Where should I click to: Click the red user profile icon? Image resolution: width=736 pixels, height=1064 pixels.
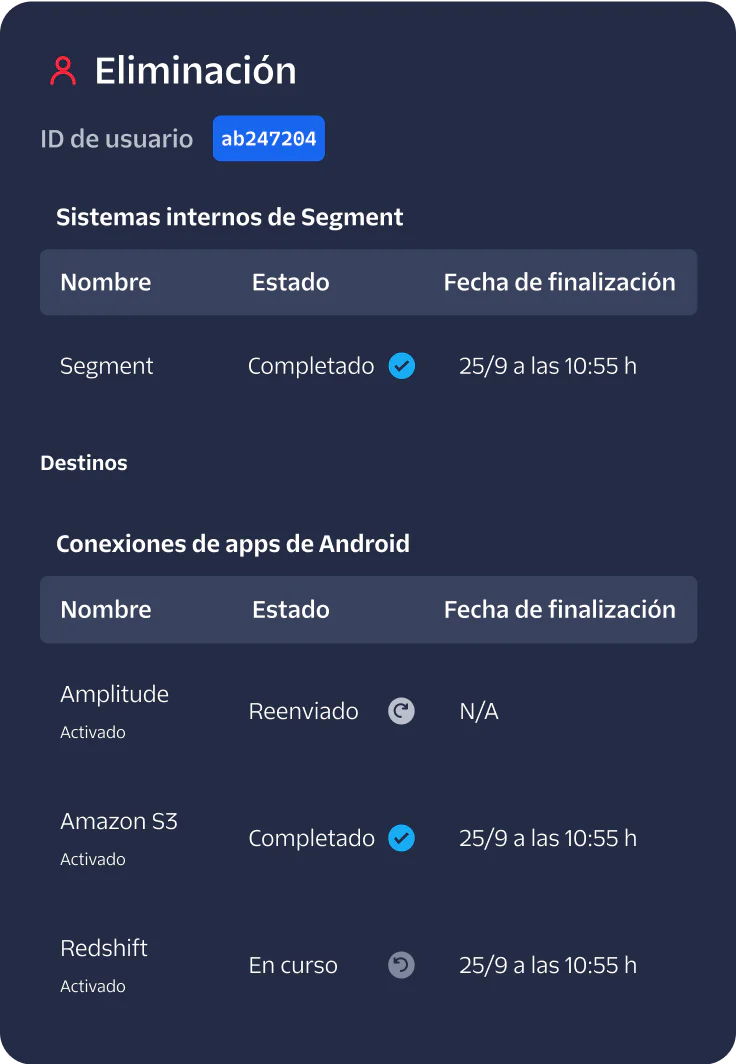[64, 69]
